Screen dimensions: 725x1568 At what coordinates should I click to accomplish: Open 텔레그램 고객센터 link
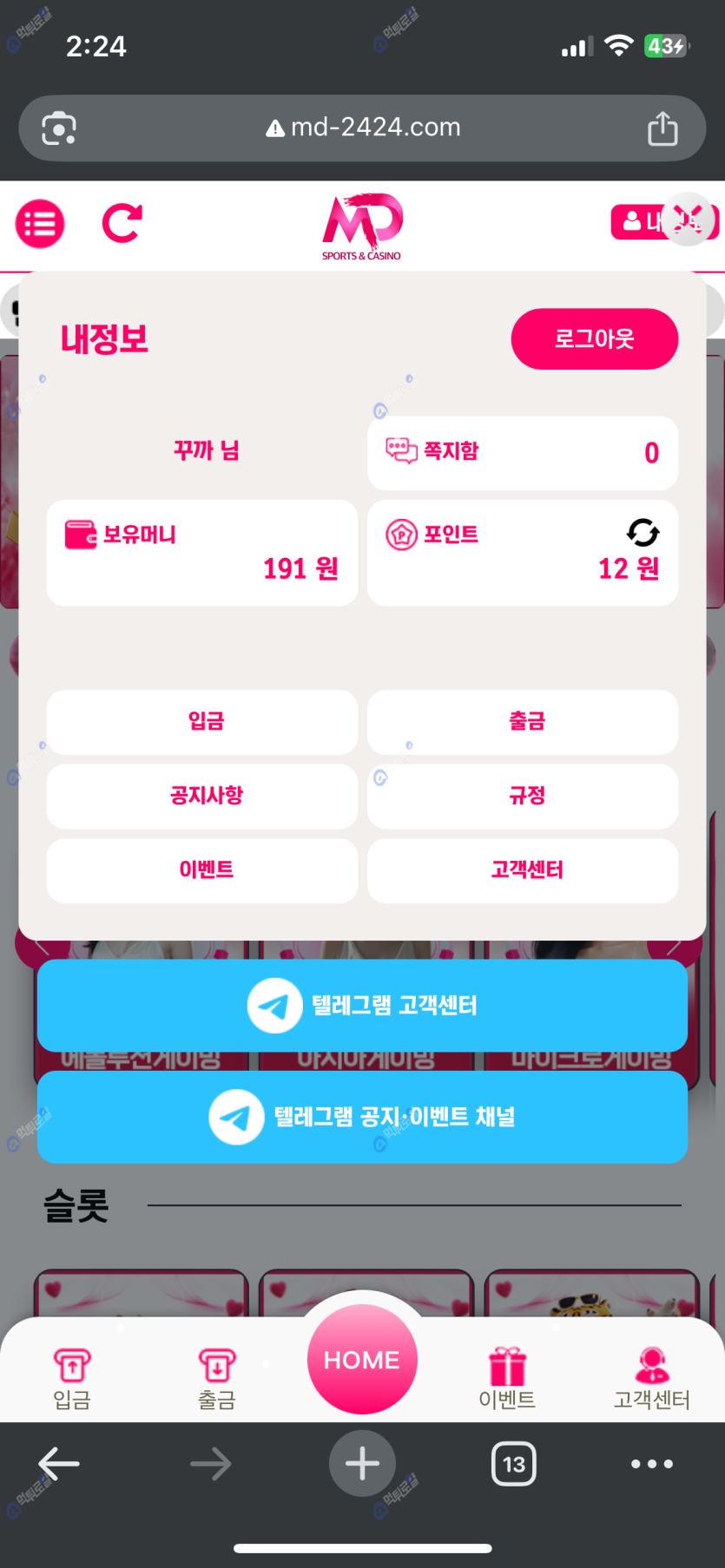pos(362,1005)
